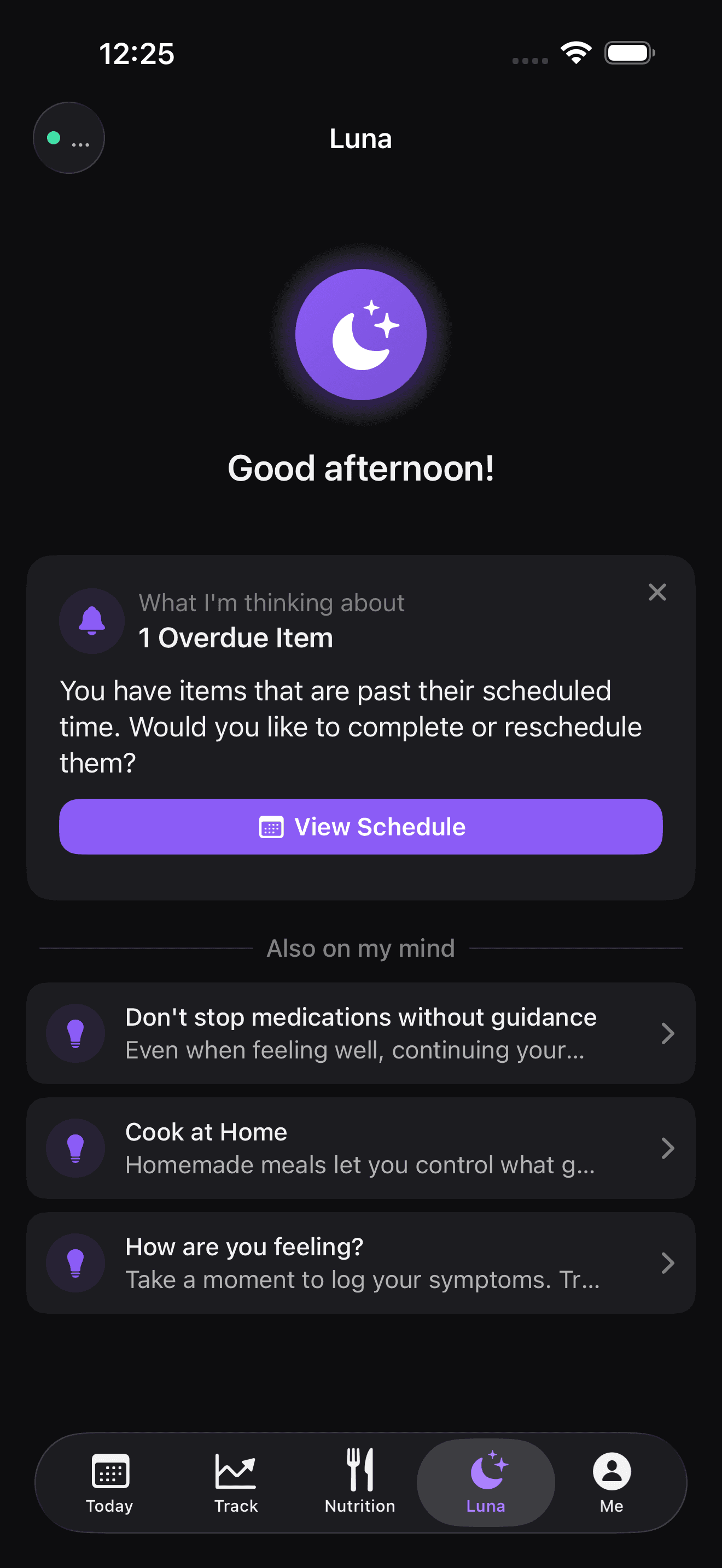Tap the green online status dot

click(x=53, y=137)
